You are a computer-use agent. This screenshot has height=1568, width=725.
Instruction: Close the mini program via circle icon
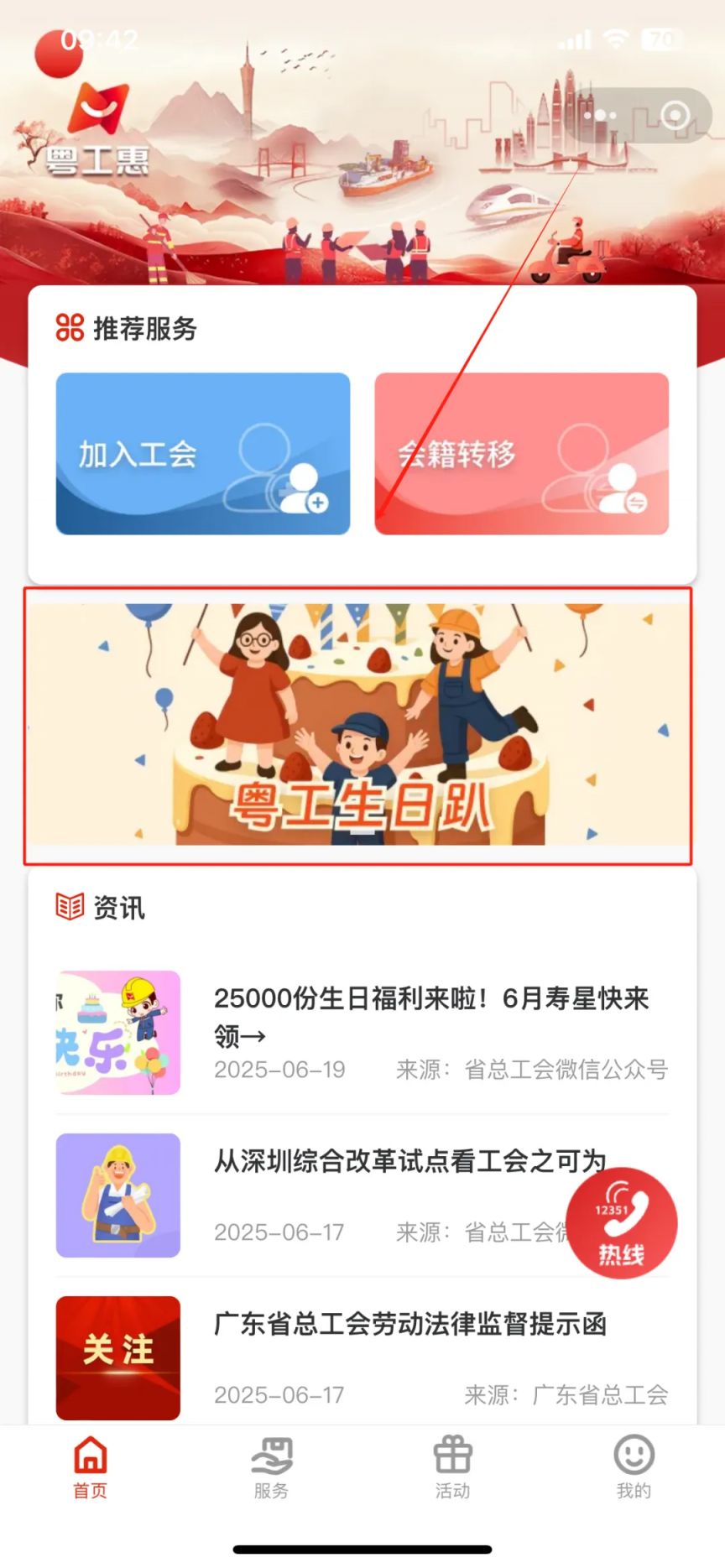click(675, 115)
